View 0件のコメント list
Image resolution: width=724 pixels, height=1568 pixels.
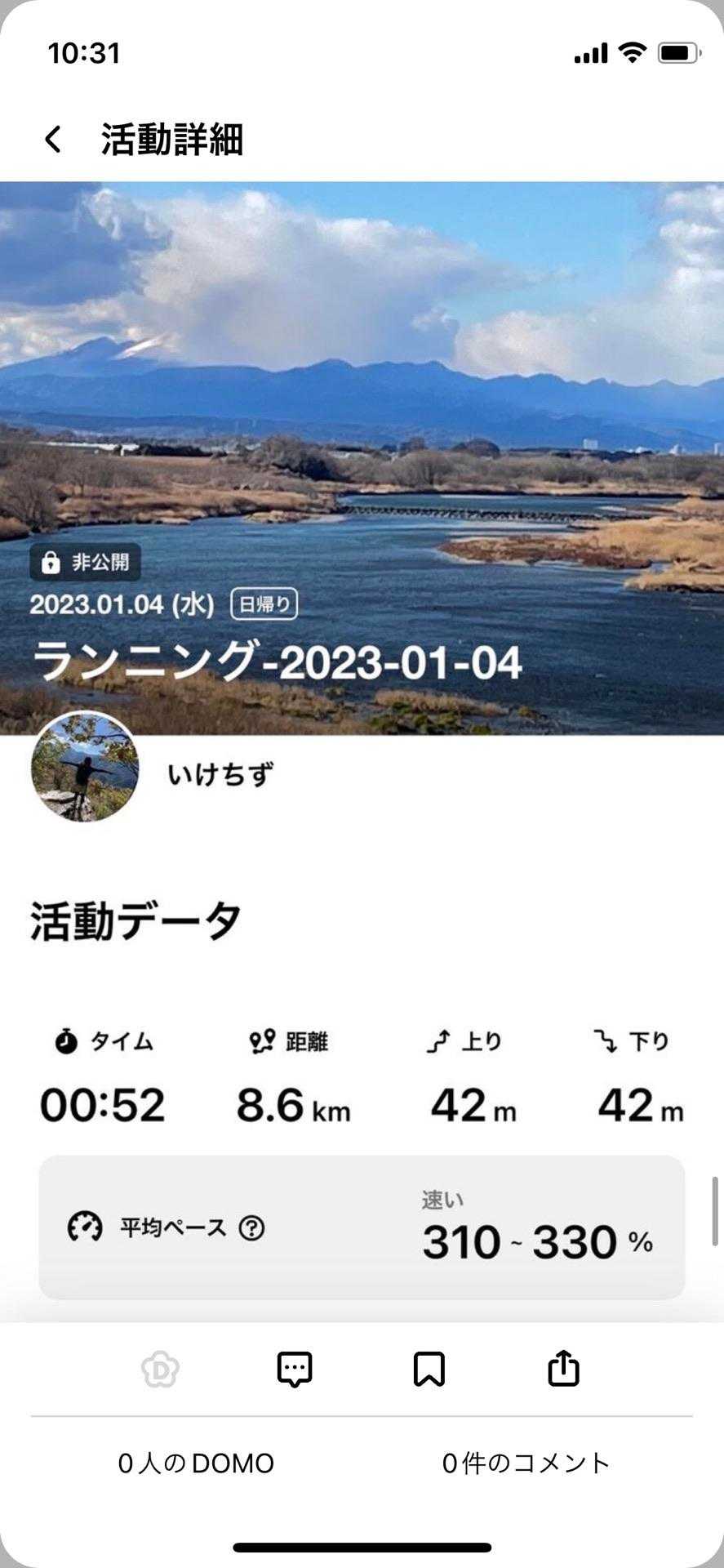point(526,1463)
